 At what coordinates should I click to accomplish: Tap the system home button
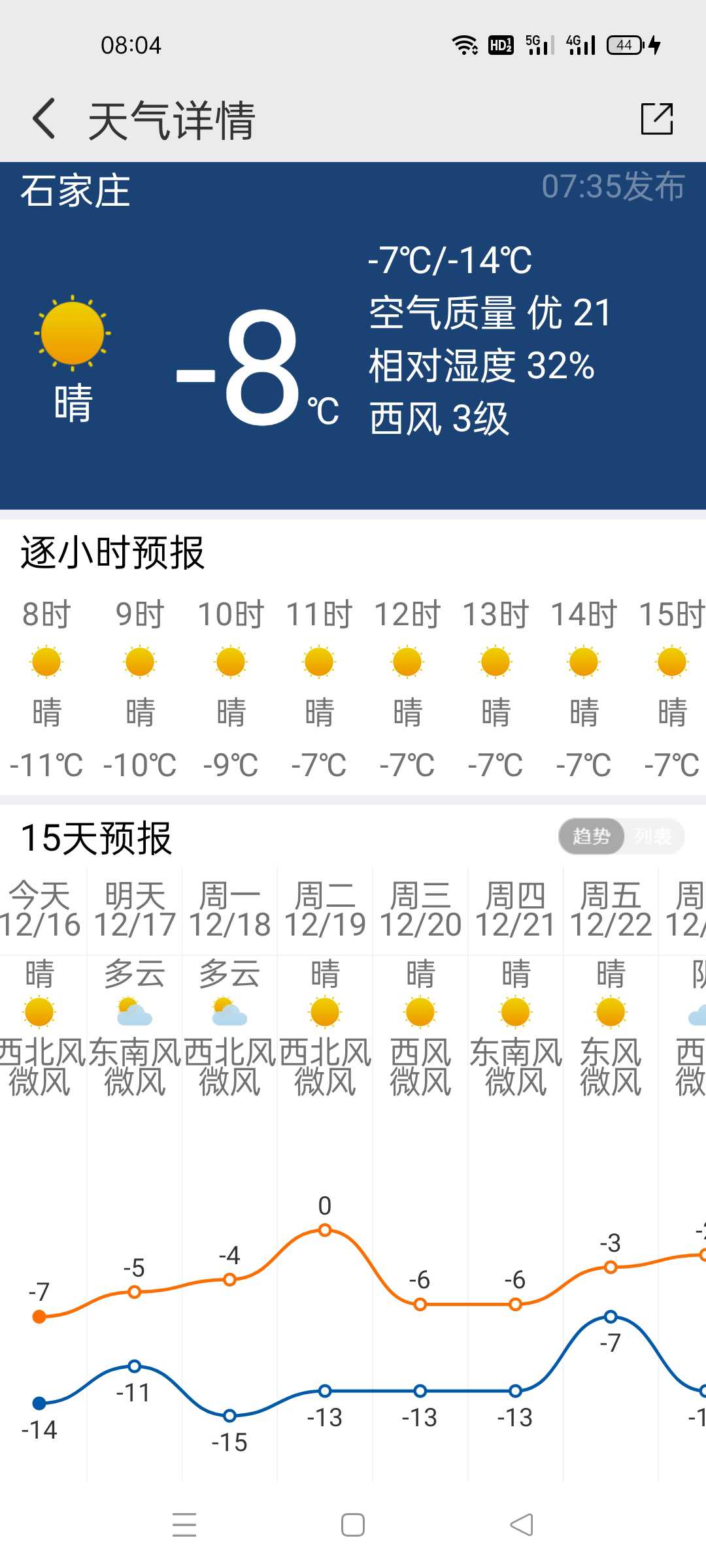coord(353,1525)
